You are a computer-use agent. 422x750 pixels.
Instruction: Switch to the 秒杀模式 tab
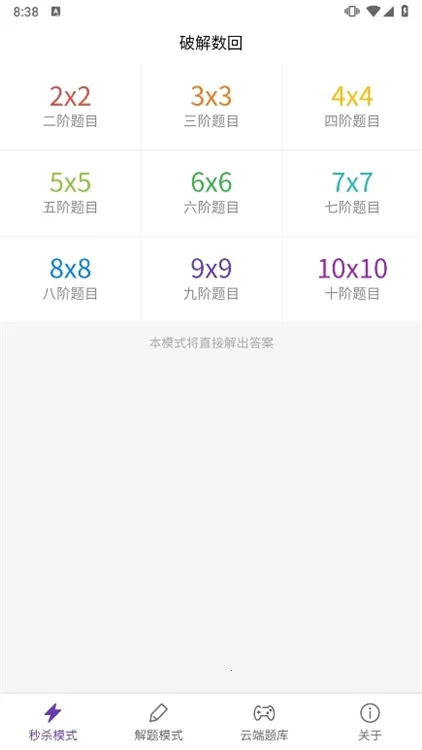pyautogui.click(x=53, y=722)
